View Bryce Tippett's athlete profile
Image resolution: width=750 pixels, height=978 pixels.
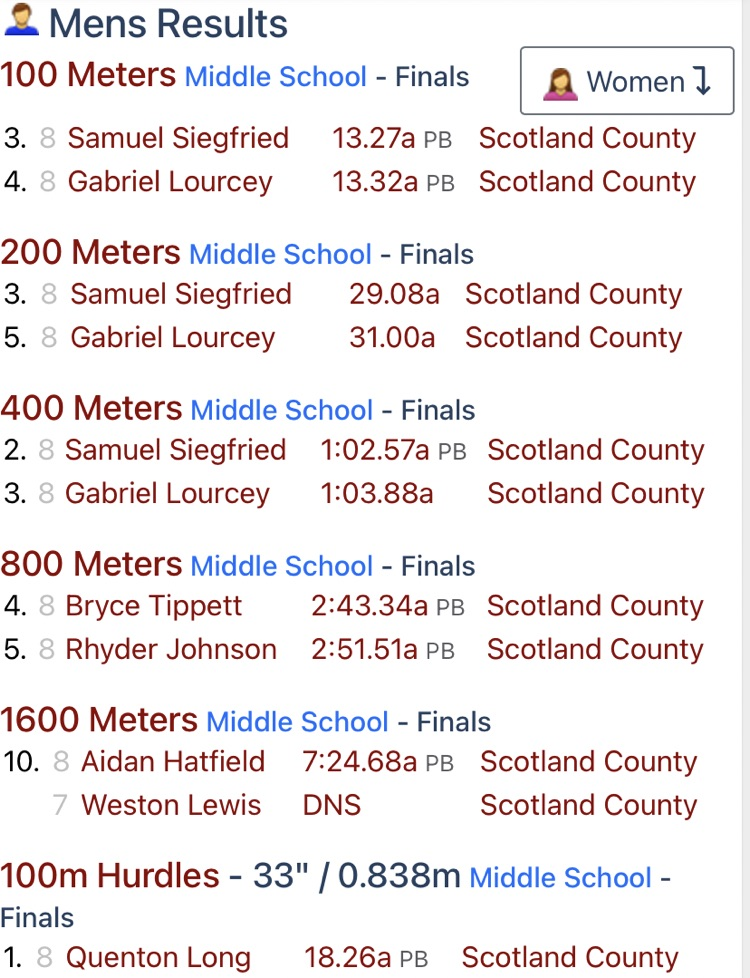[154, 606]
